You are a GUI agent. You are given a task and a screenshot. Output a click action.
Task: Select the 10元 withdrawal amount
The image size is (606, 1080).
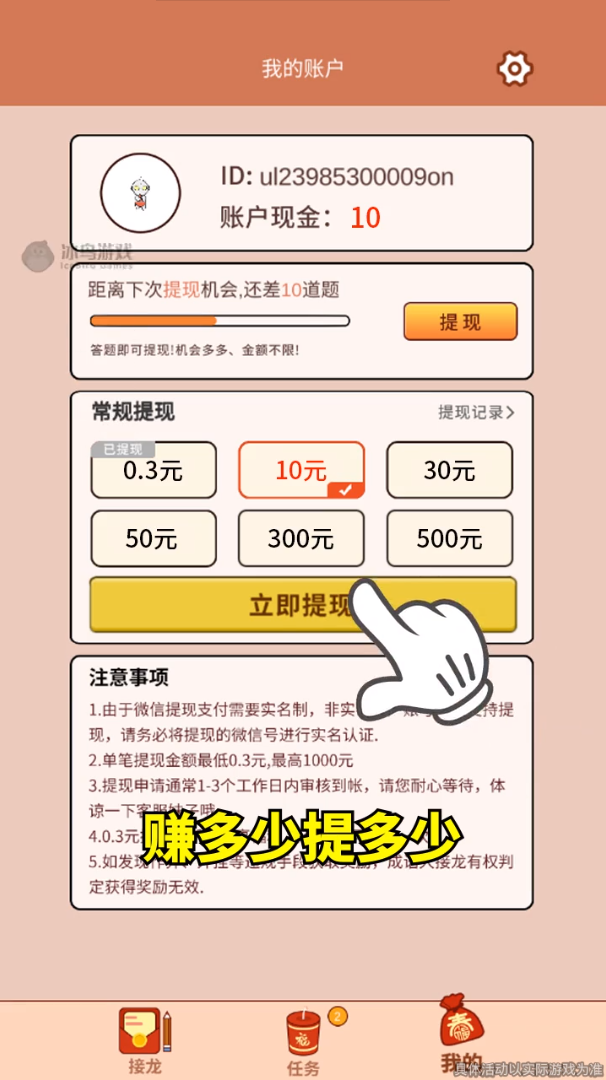click(301, 470)
